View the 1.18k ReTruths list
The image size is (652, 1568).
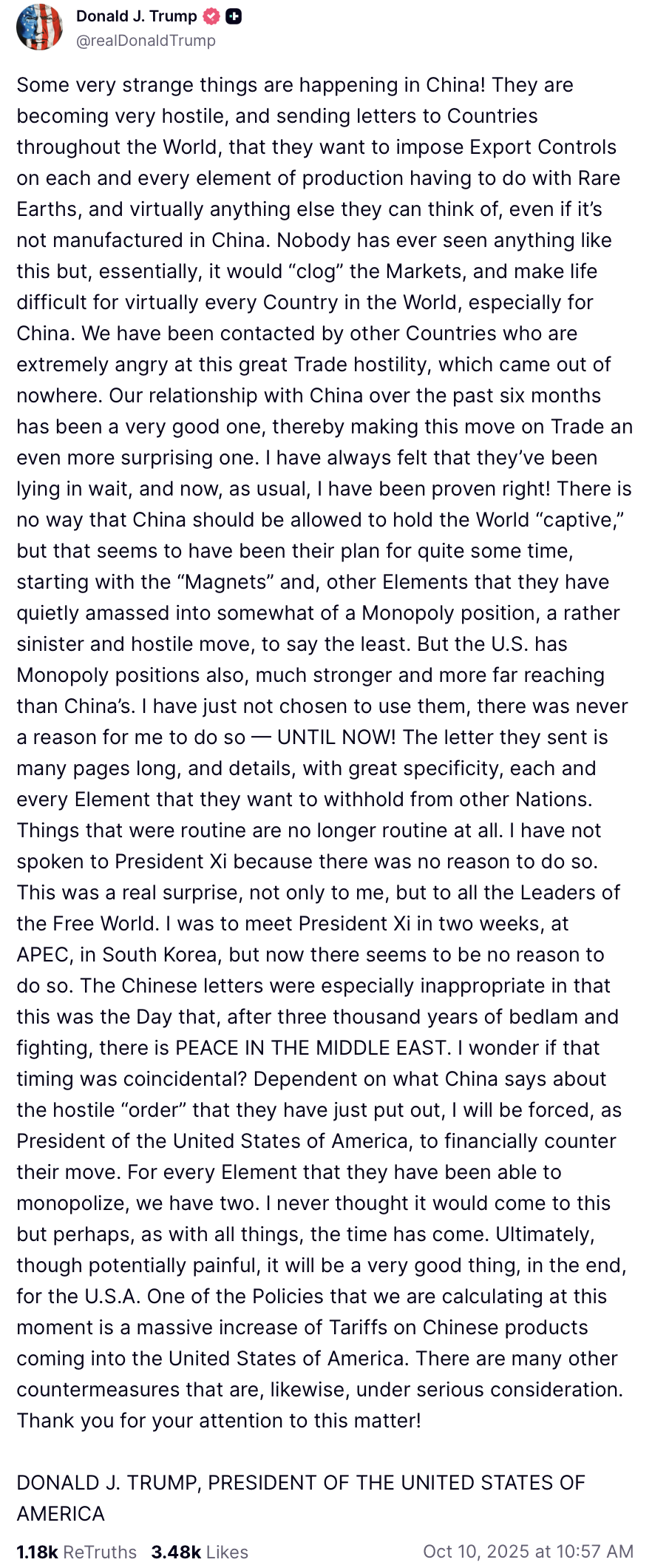tap(77, 1551)
